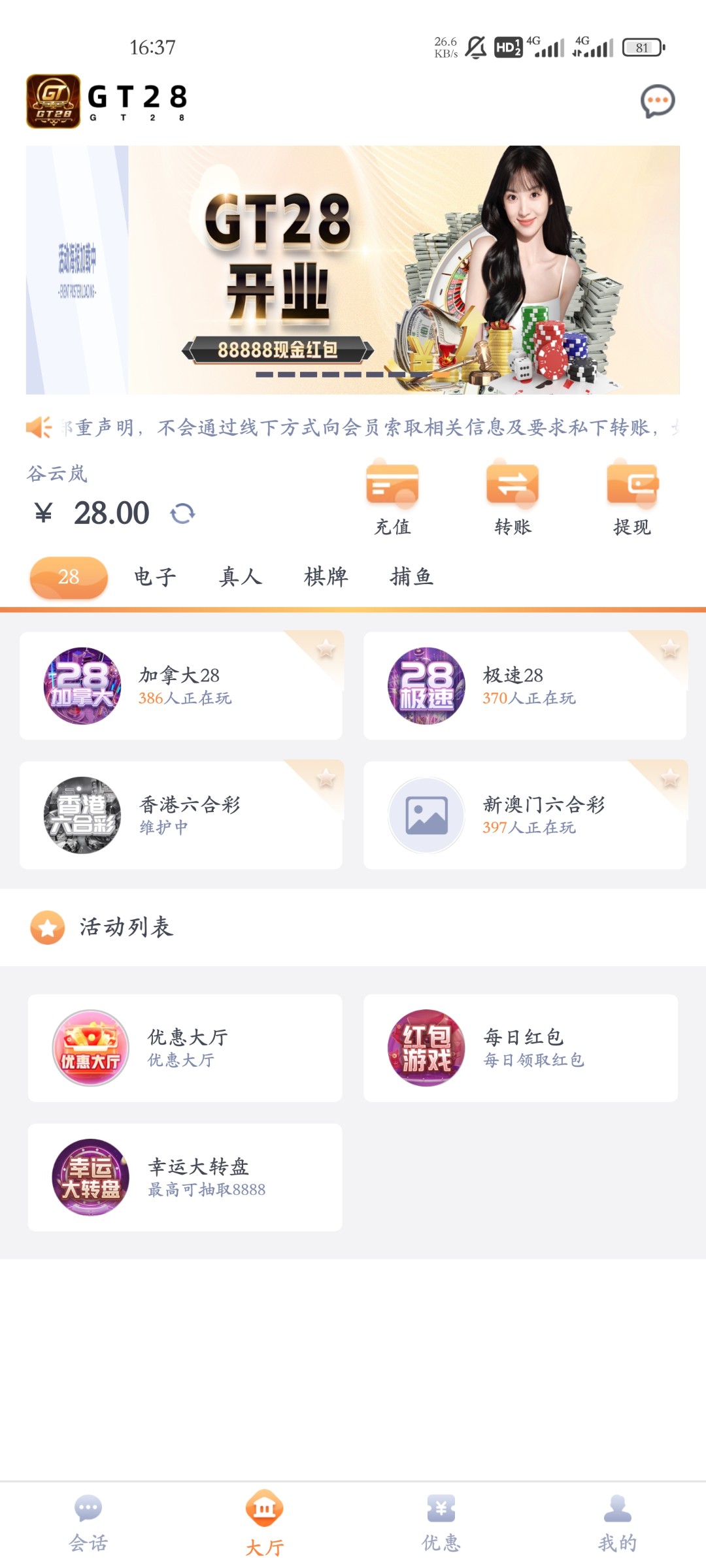The height and width of the screenshot is (1568, 706).
Task: Open the chat bubble icon at top
Action: pyautogui.click(x=657, y=101)
